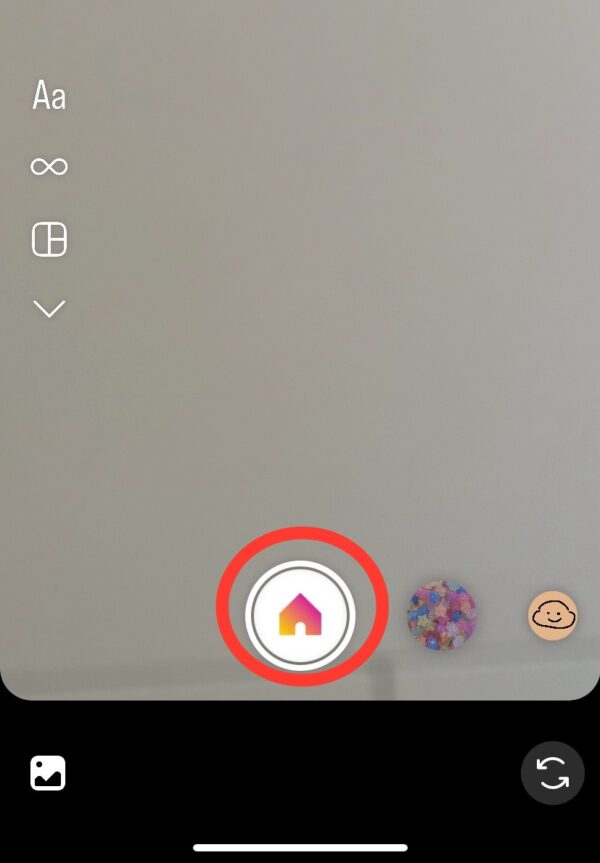Select the Boomerang infinity mode
The image size is (600, 863).
tap(49, 167)
